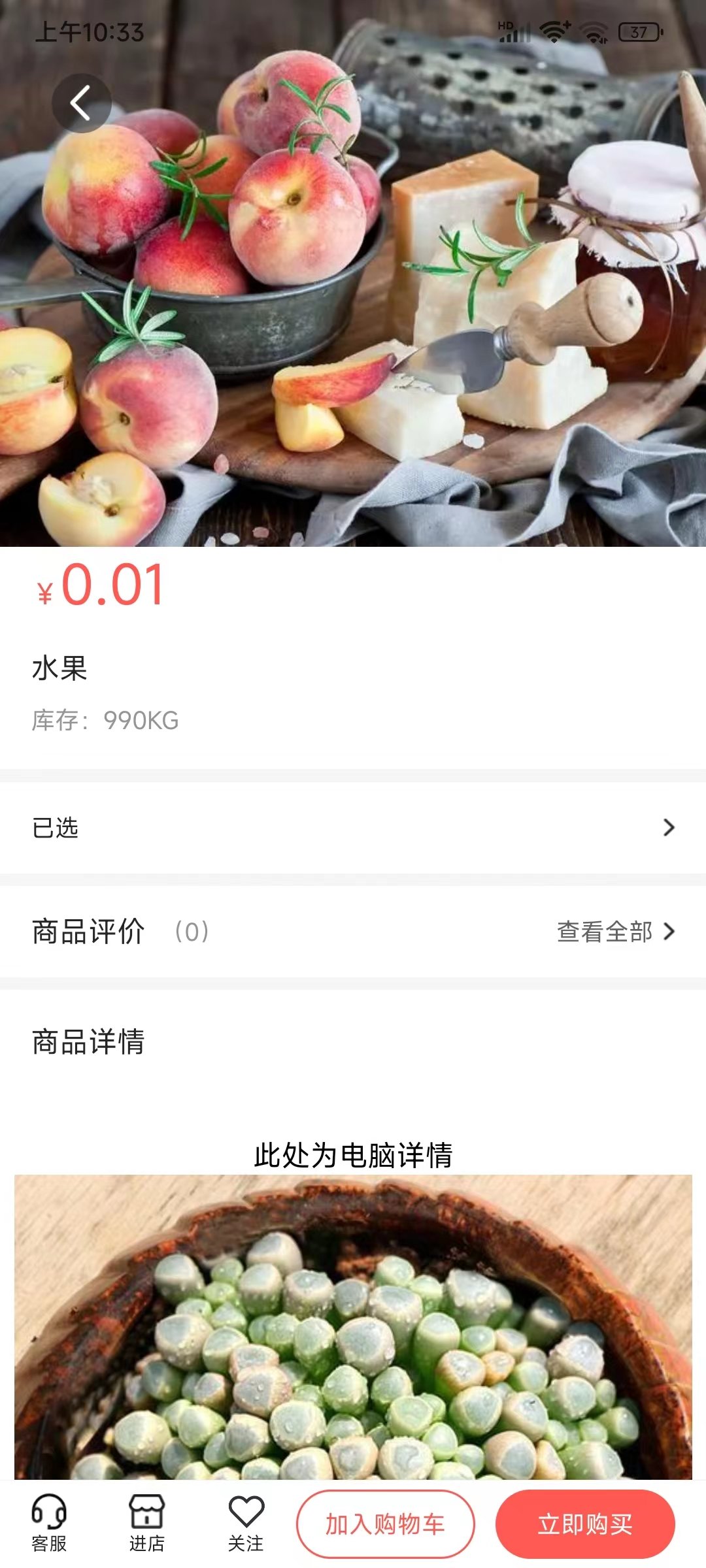Tap the 进店 store icon to visit shop

(147, 1516)
